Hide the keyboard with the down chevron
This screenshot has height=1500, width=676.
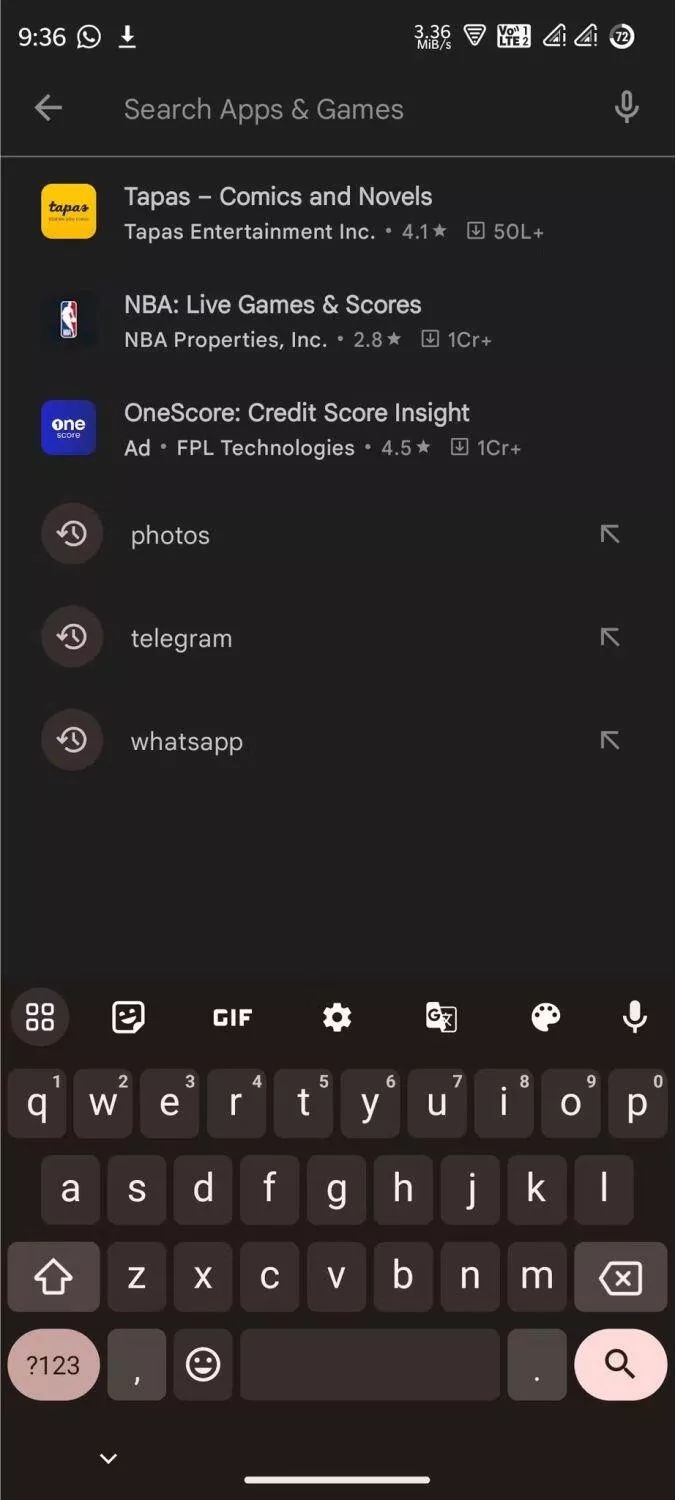[109, 1459]
